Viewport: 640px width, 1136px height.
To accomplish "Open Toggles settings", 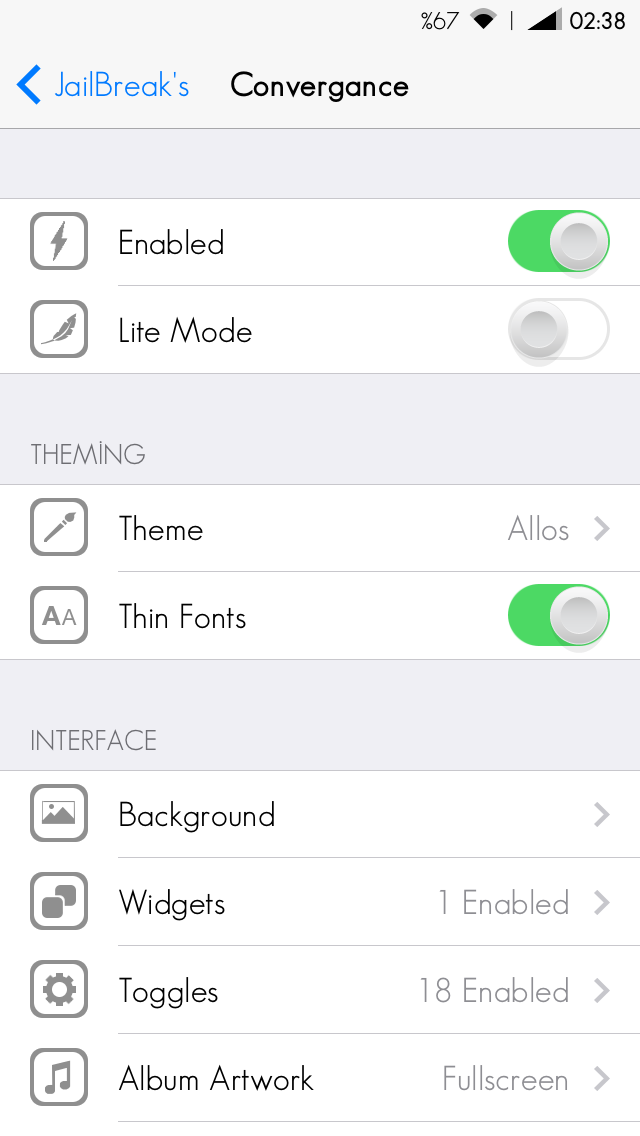I will pos(320,990).
